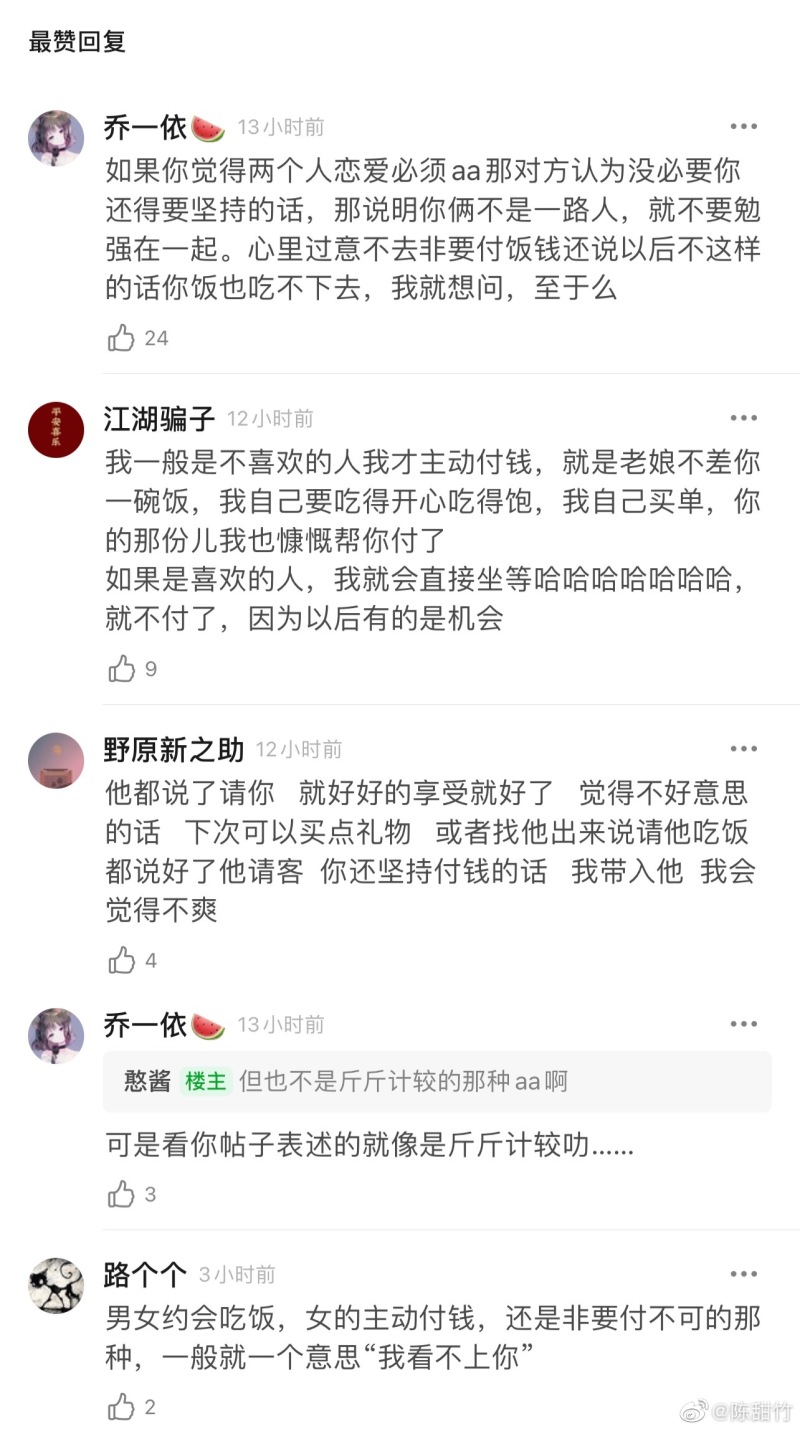This screenshot has height=1431, width=800.
Task: Open 路个个's profile by tapping the username
Action: pyautogui.click(x=141, y=1273)
